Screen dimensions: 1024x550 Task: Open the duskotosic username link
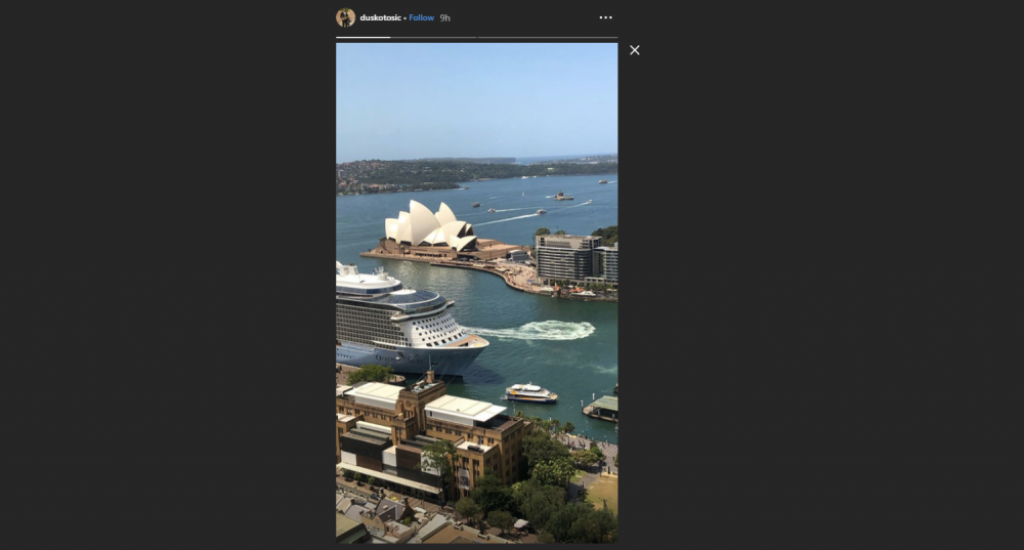pos(381,18)
